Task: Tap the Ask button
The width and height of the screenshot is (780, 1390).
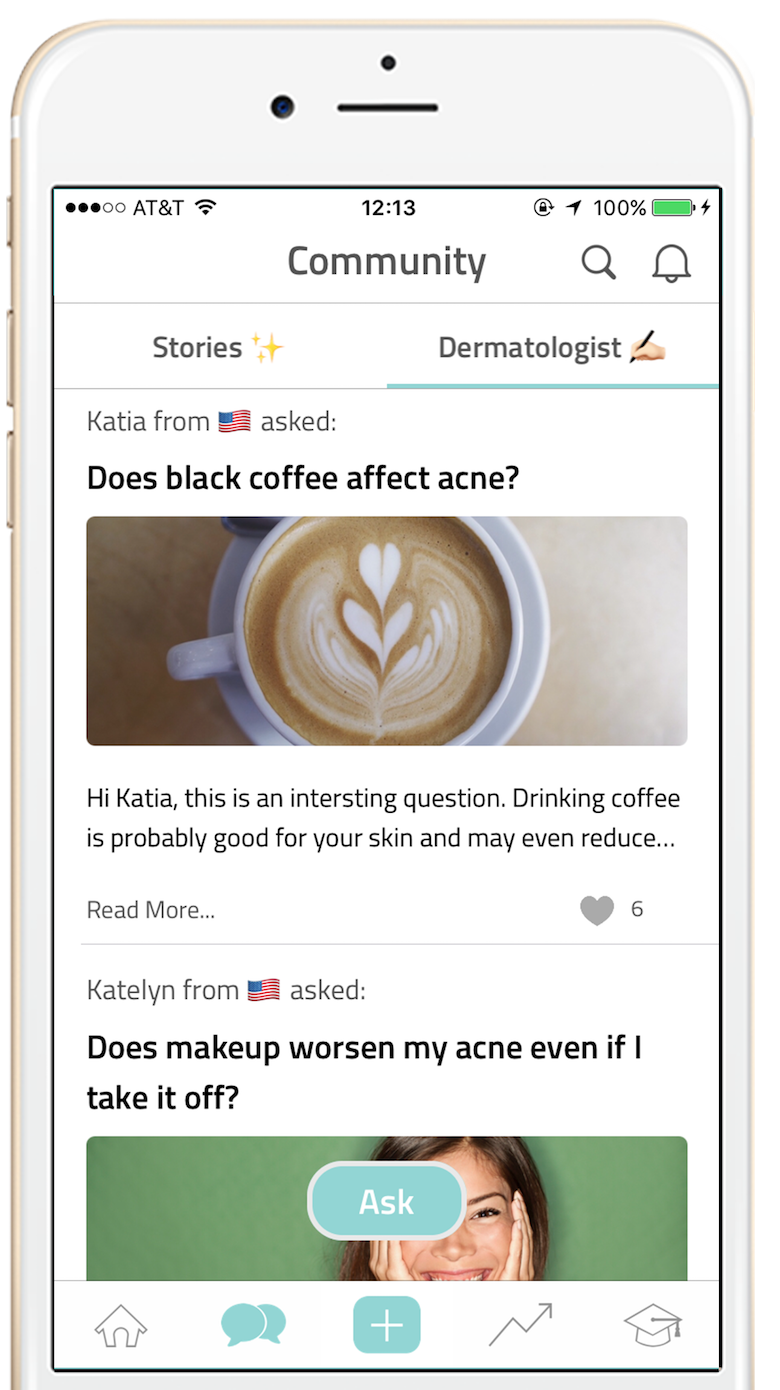Action: (x=386, y=1201)
